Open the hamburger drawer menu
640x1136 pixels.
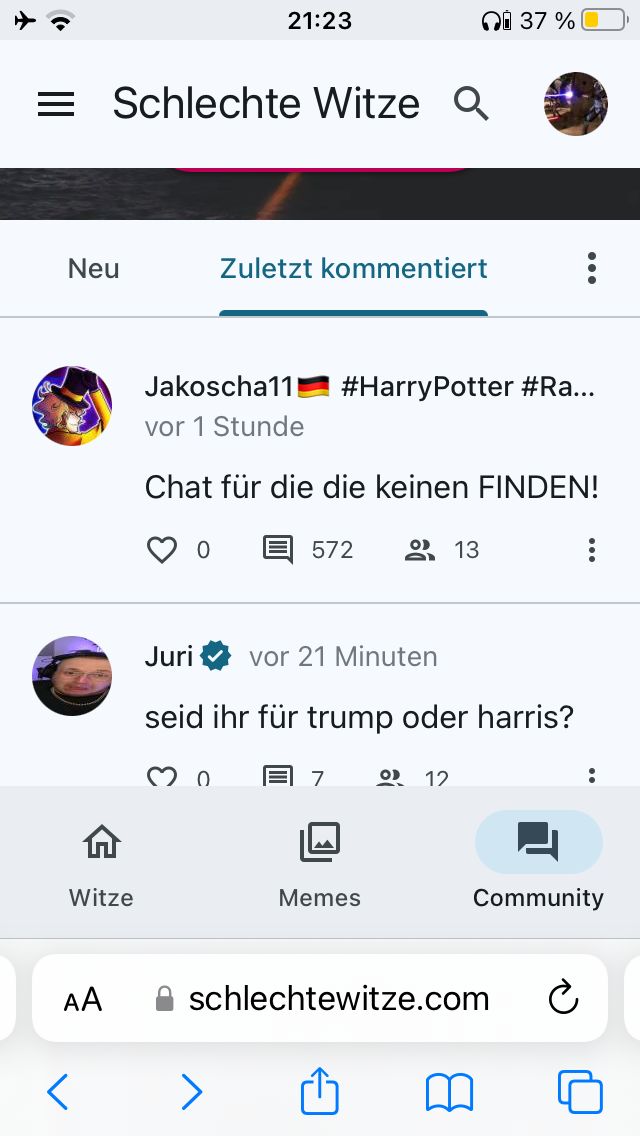56,104
